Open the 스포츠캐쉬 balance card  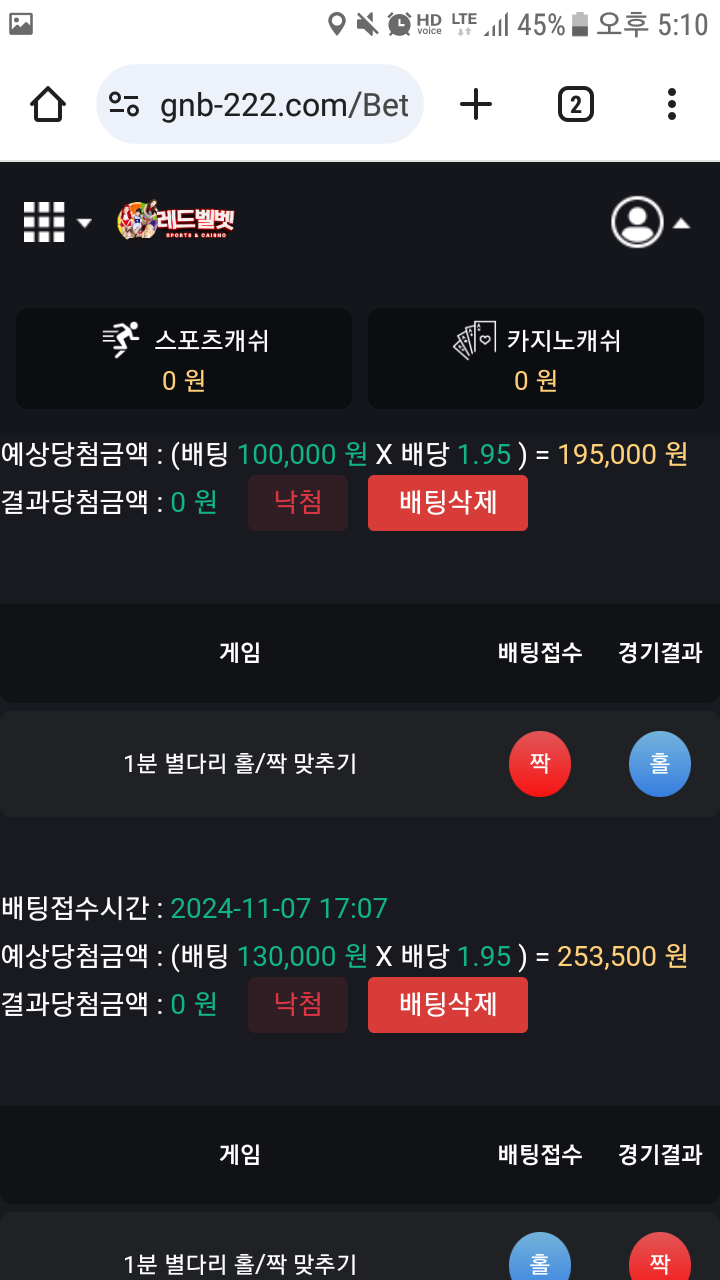pyautogui.click(x=184, y=358)
